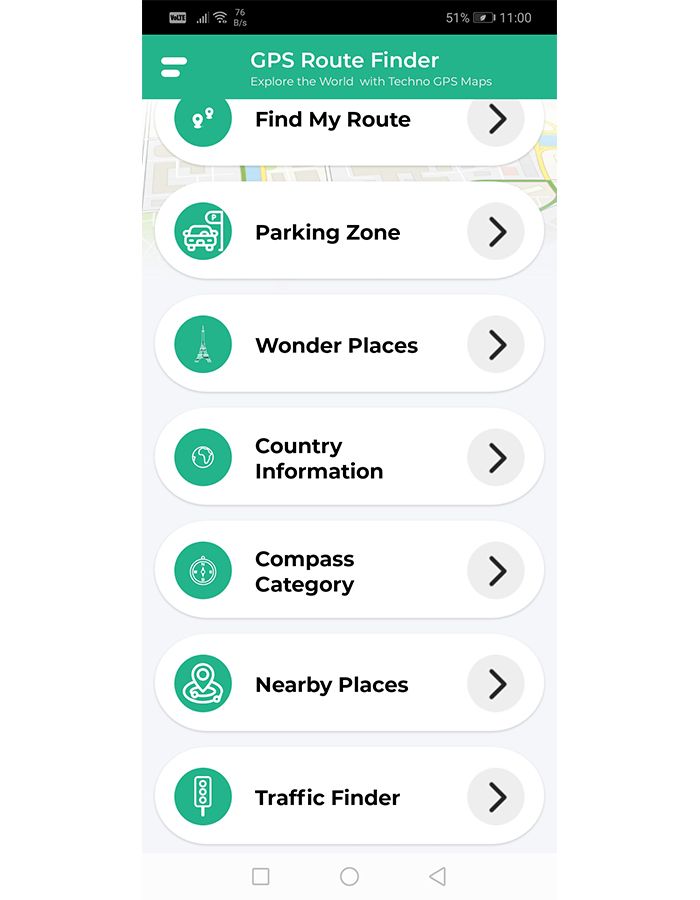The width and height of the screenshot is (700, 900).
Task: Open Nearby Places
Action: click(349, 684)
